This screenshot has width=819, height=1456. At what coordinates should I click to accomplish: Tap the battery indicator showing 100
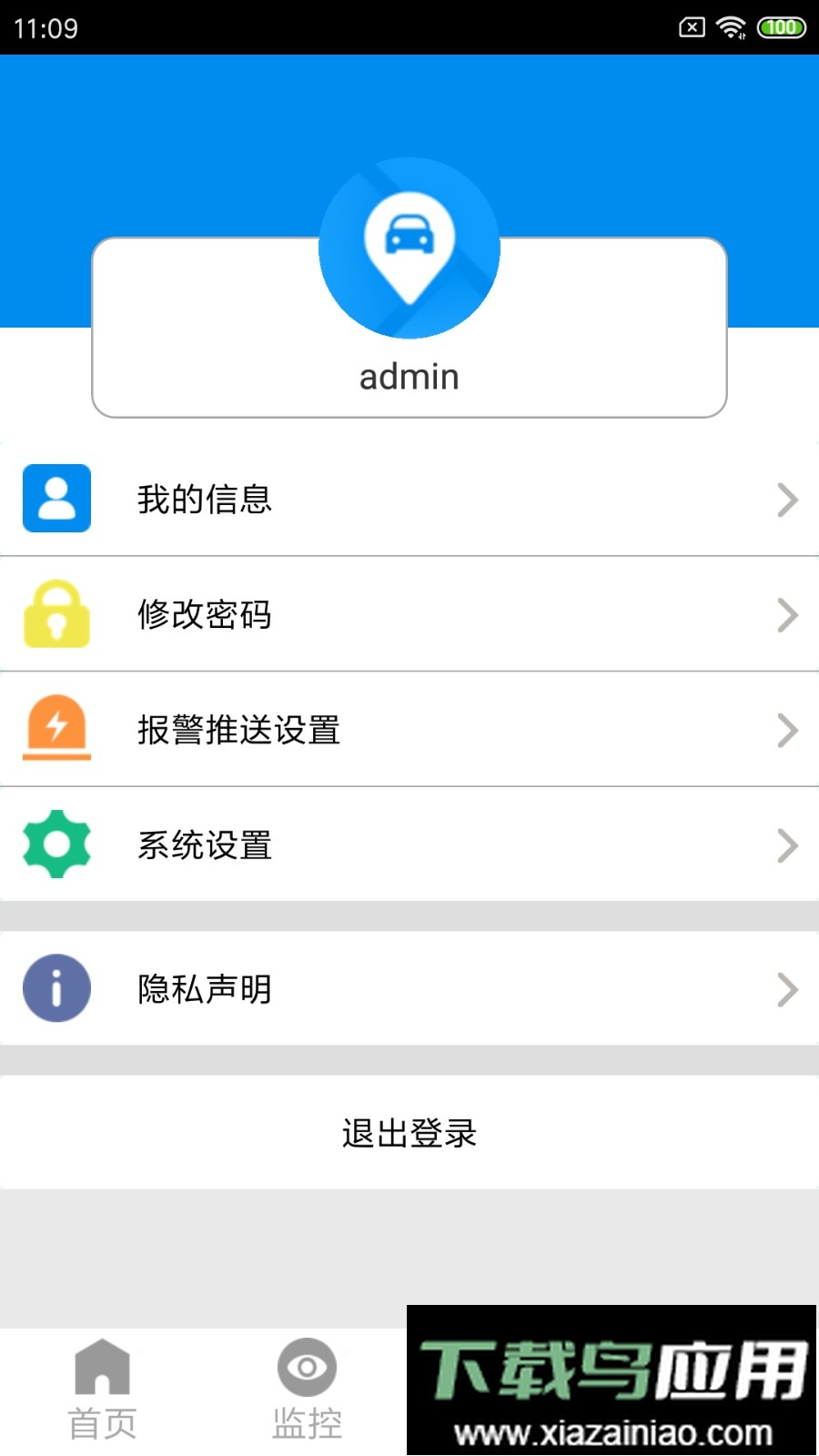click(x=780, y=28)
